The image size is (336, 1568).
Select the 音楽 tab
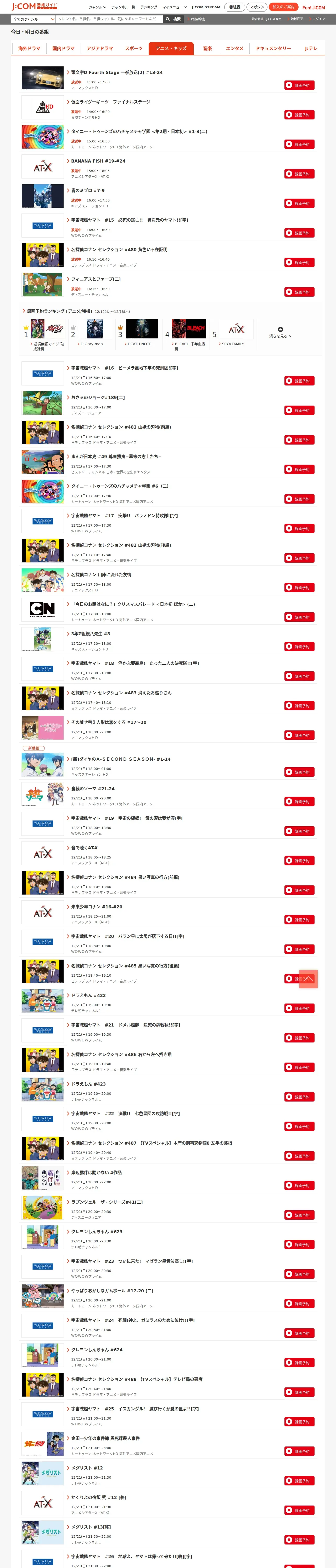point(207,48)
